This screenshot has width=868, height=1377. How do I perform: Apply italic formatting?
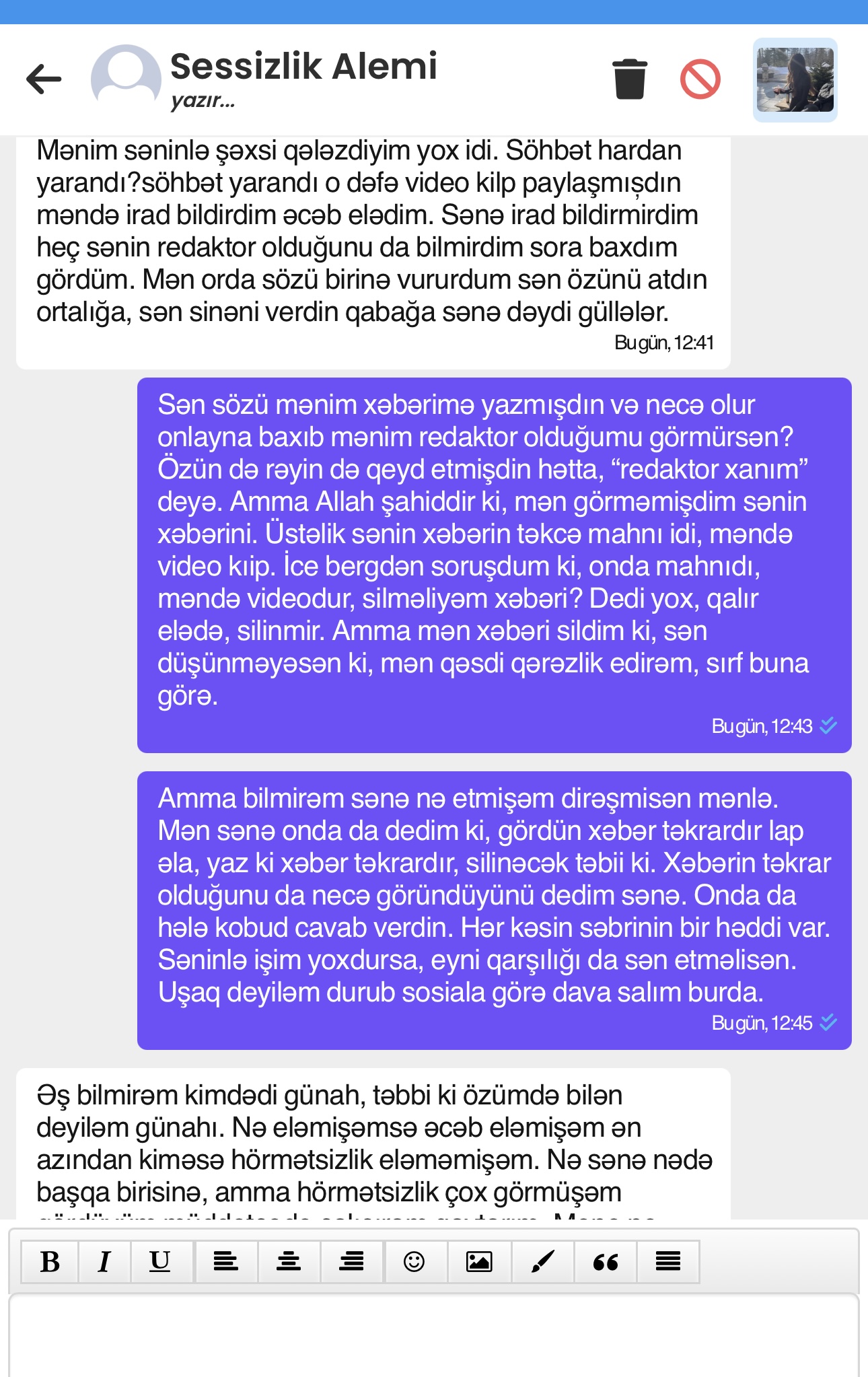[104, 1262]
